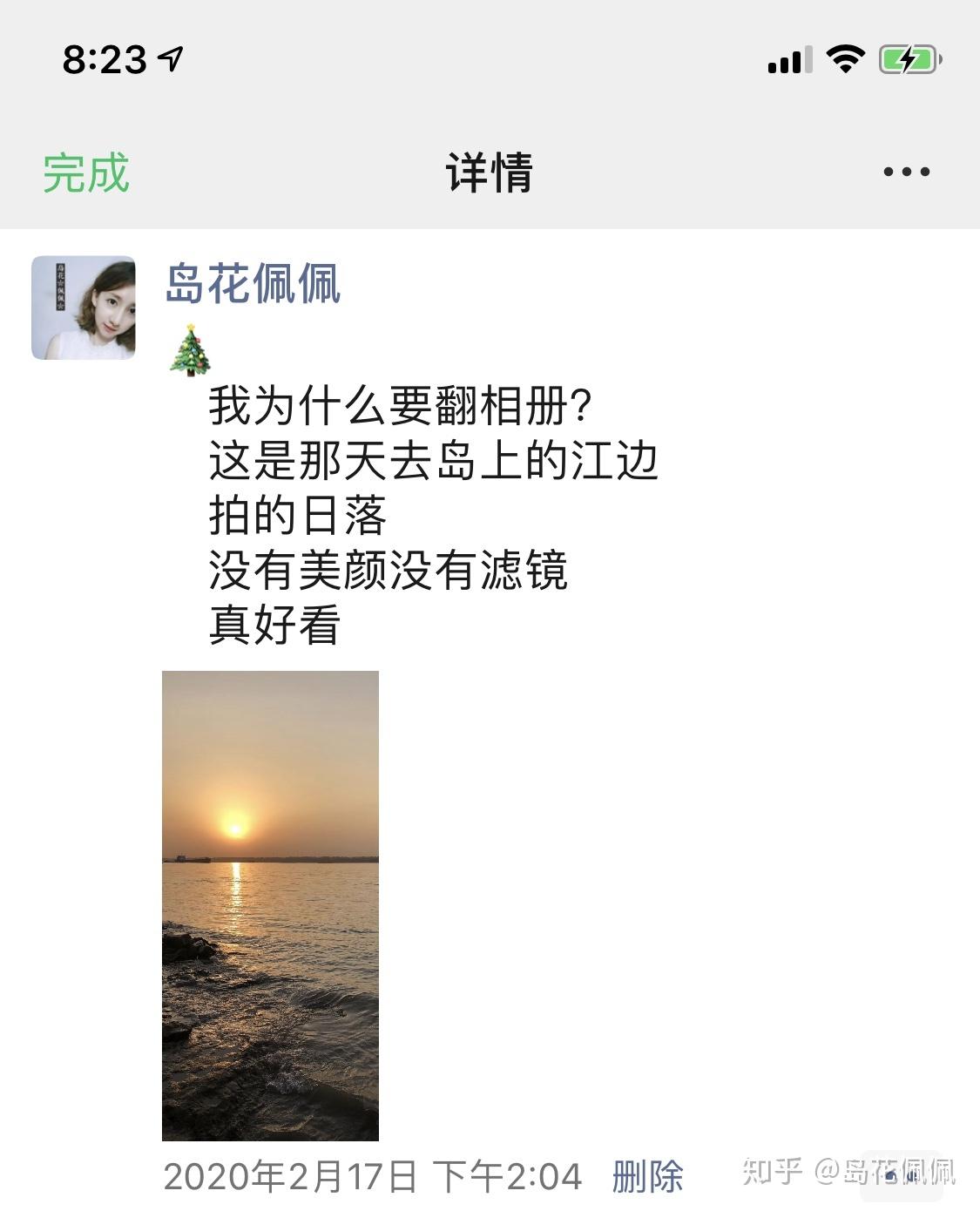980x1211 pixels.
Task: Open the 岛花佩佩 username link
Action: pyautogui.click(x=253, y=283)
